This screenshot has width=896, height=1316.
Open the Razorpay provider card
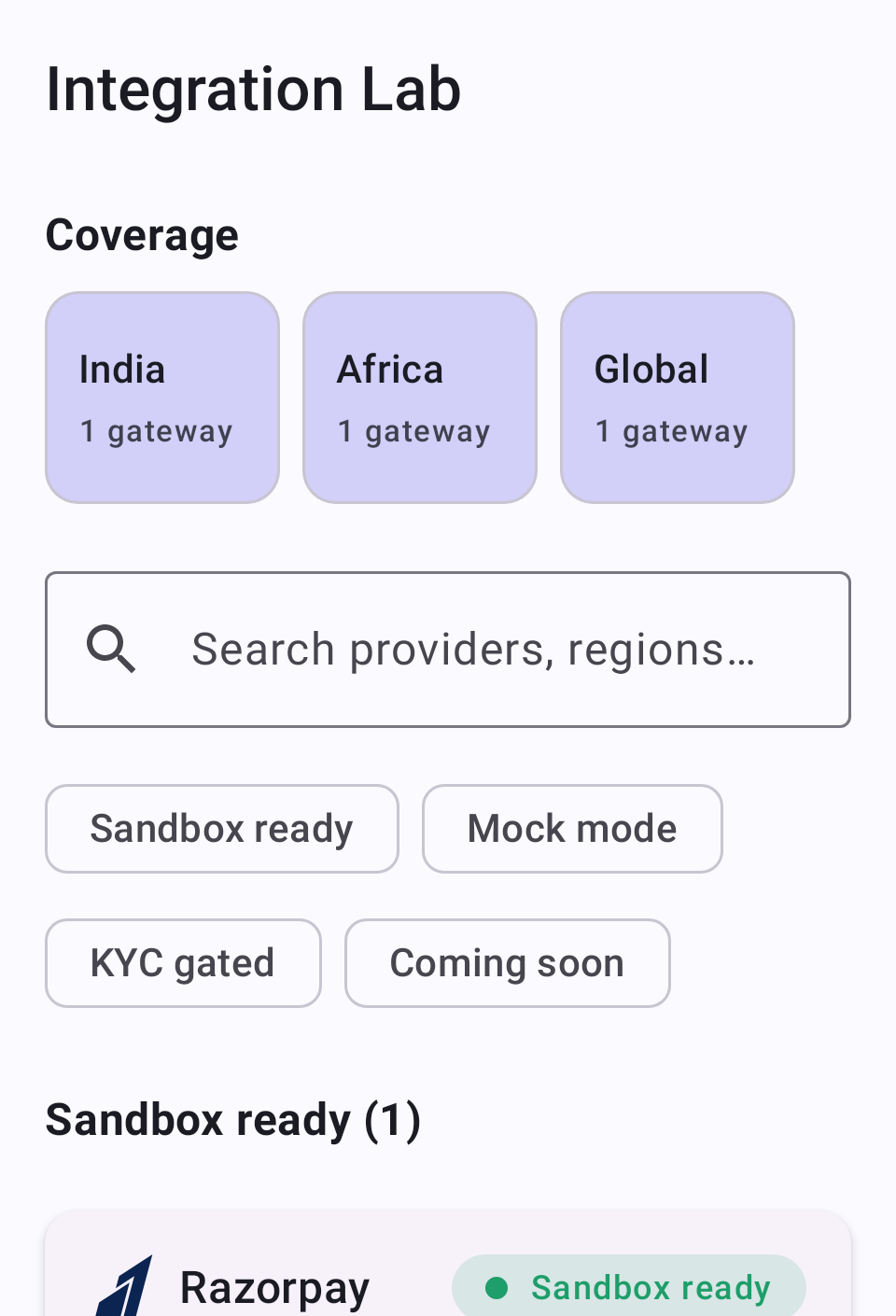[x=448, y=1265]
